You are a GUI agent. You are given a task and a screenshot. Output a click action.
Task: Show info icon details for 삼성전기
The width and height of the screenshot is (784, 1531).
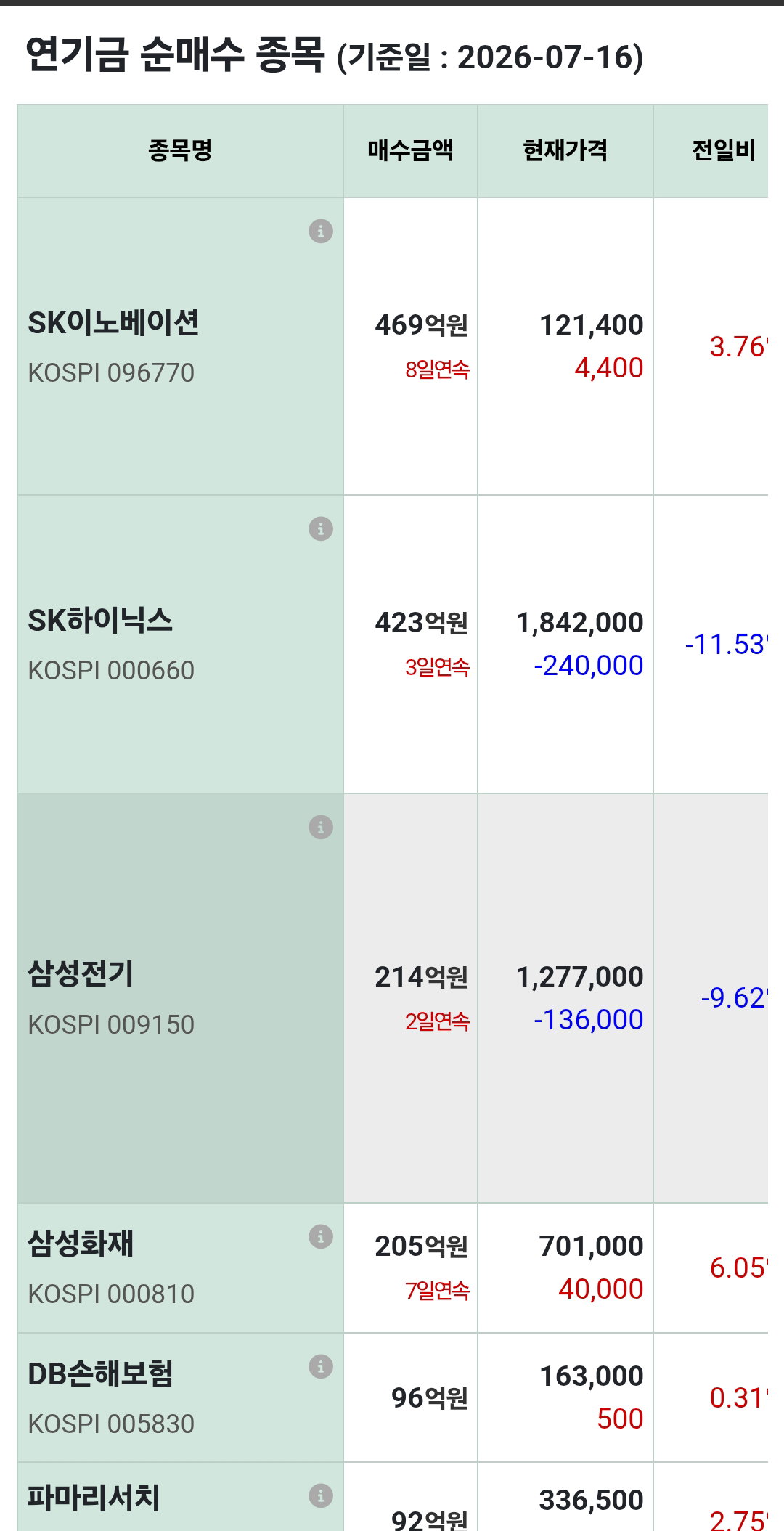point(321,827)
